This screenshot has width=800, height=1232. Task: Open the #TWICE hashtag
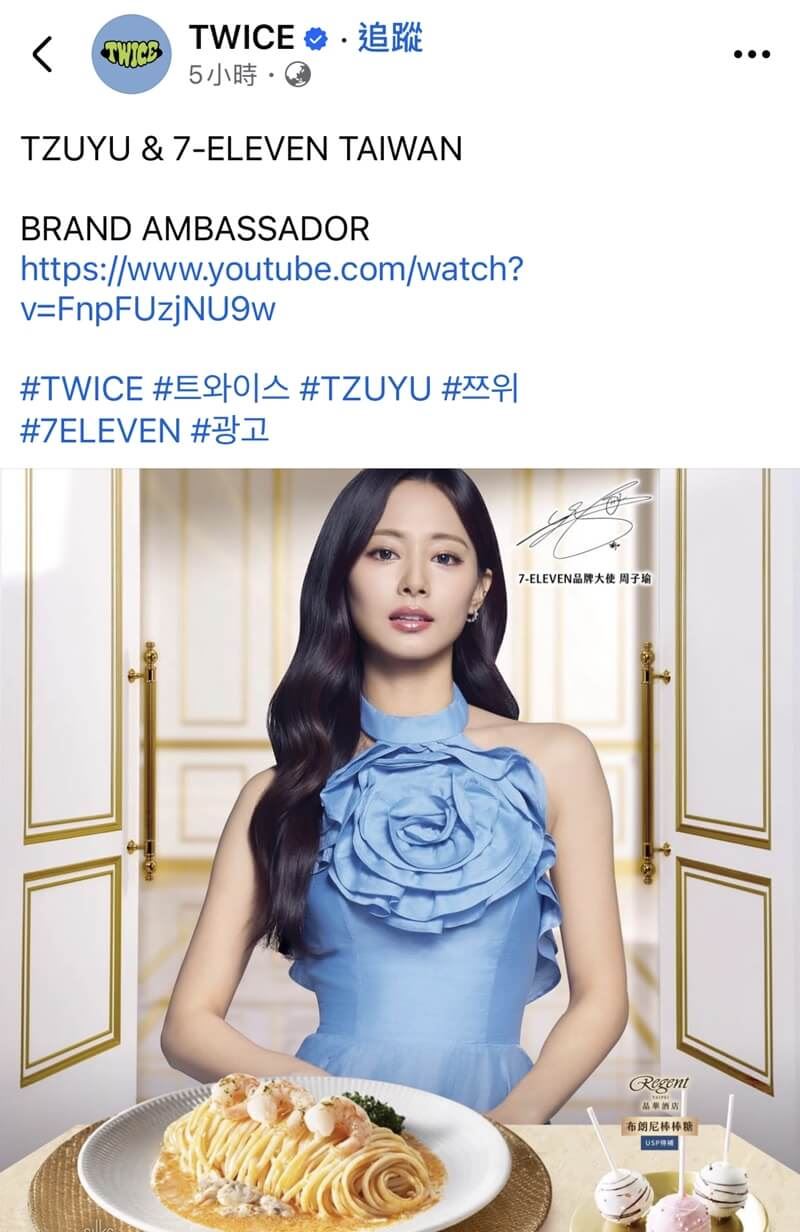tap(81, 389)
